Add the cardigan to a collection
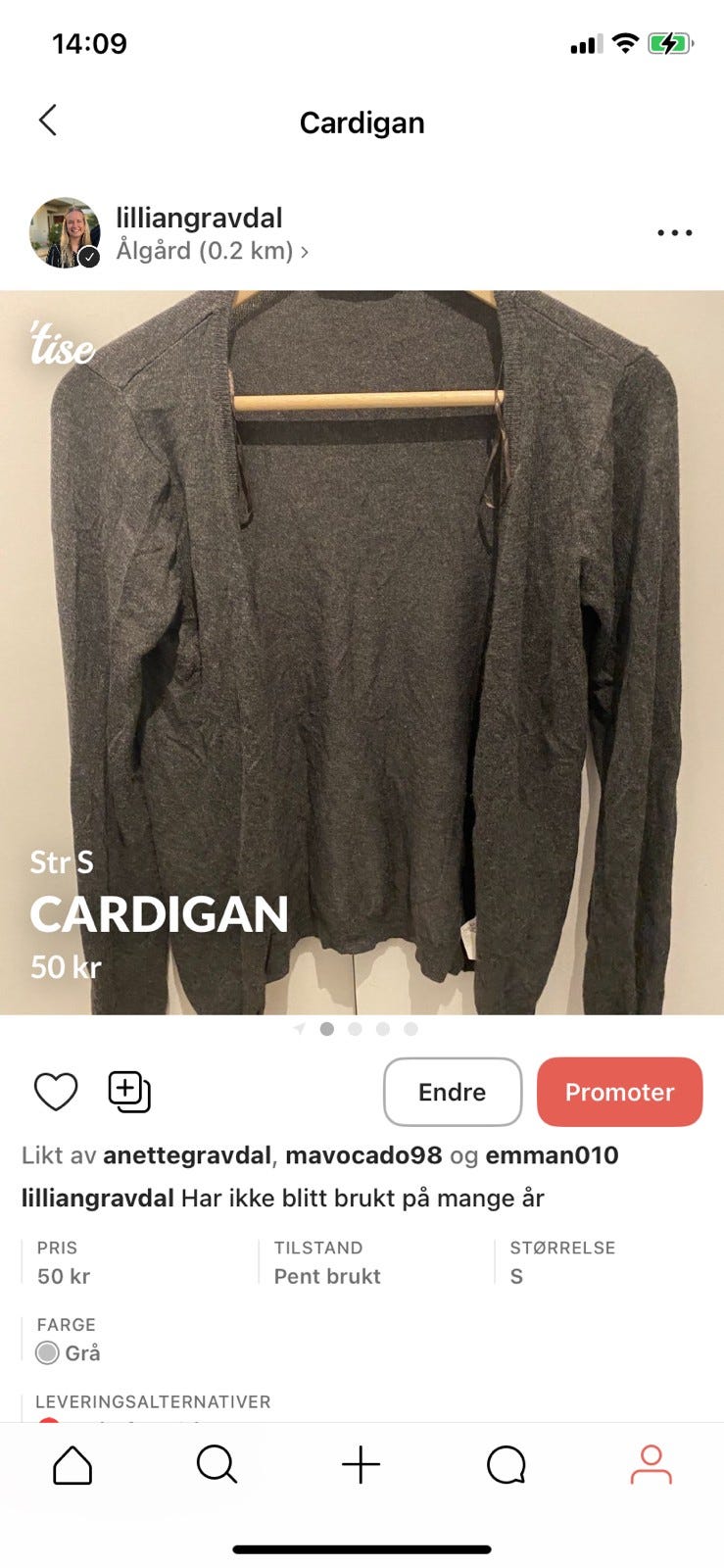This screenshot has height=1568, width=724. 128,1091
